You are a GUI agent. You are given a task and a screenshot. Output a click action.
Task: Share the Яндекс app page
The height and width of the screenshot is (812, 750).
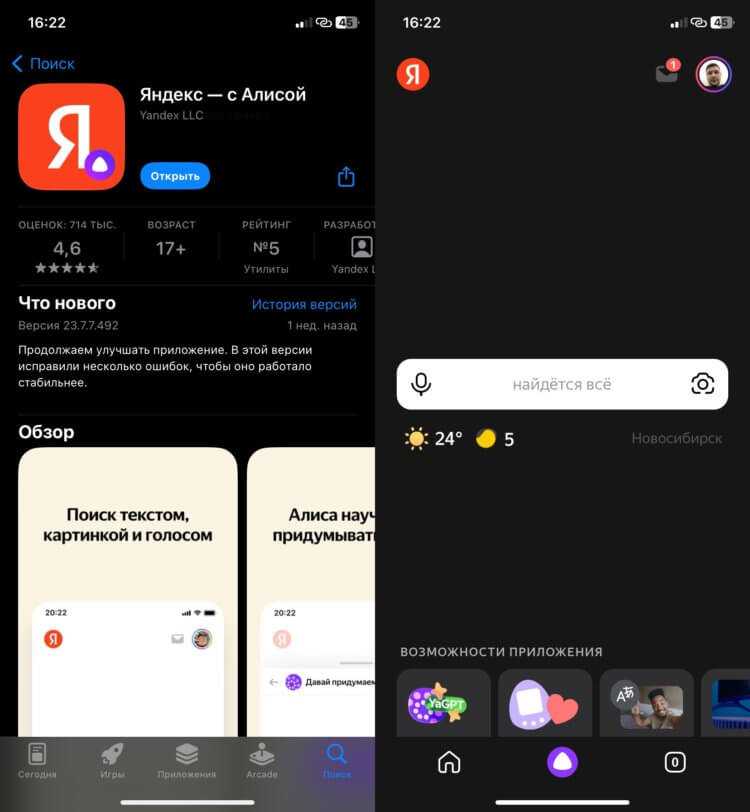346,177
